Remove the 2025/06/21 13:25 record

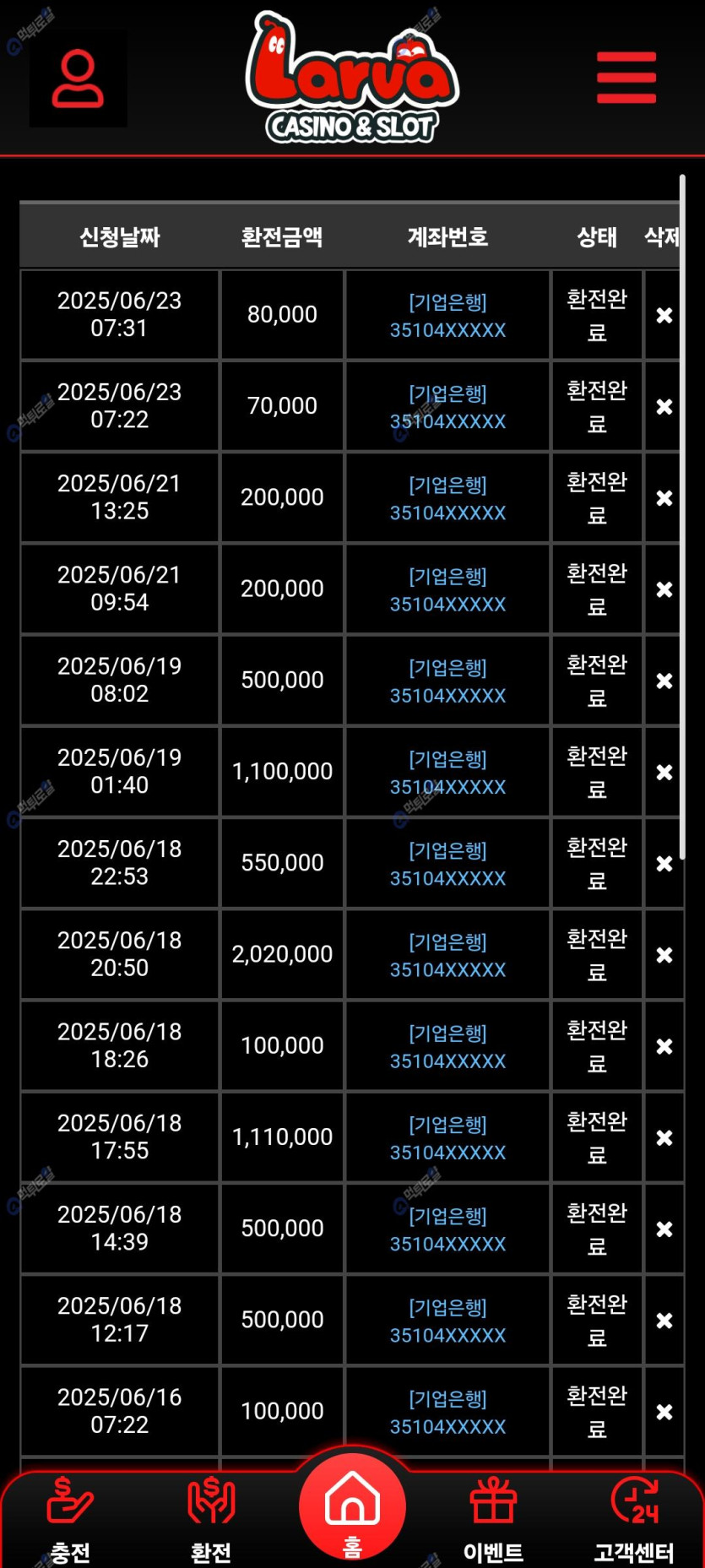tap(664, 498)
